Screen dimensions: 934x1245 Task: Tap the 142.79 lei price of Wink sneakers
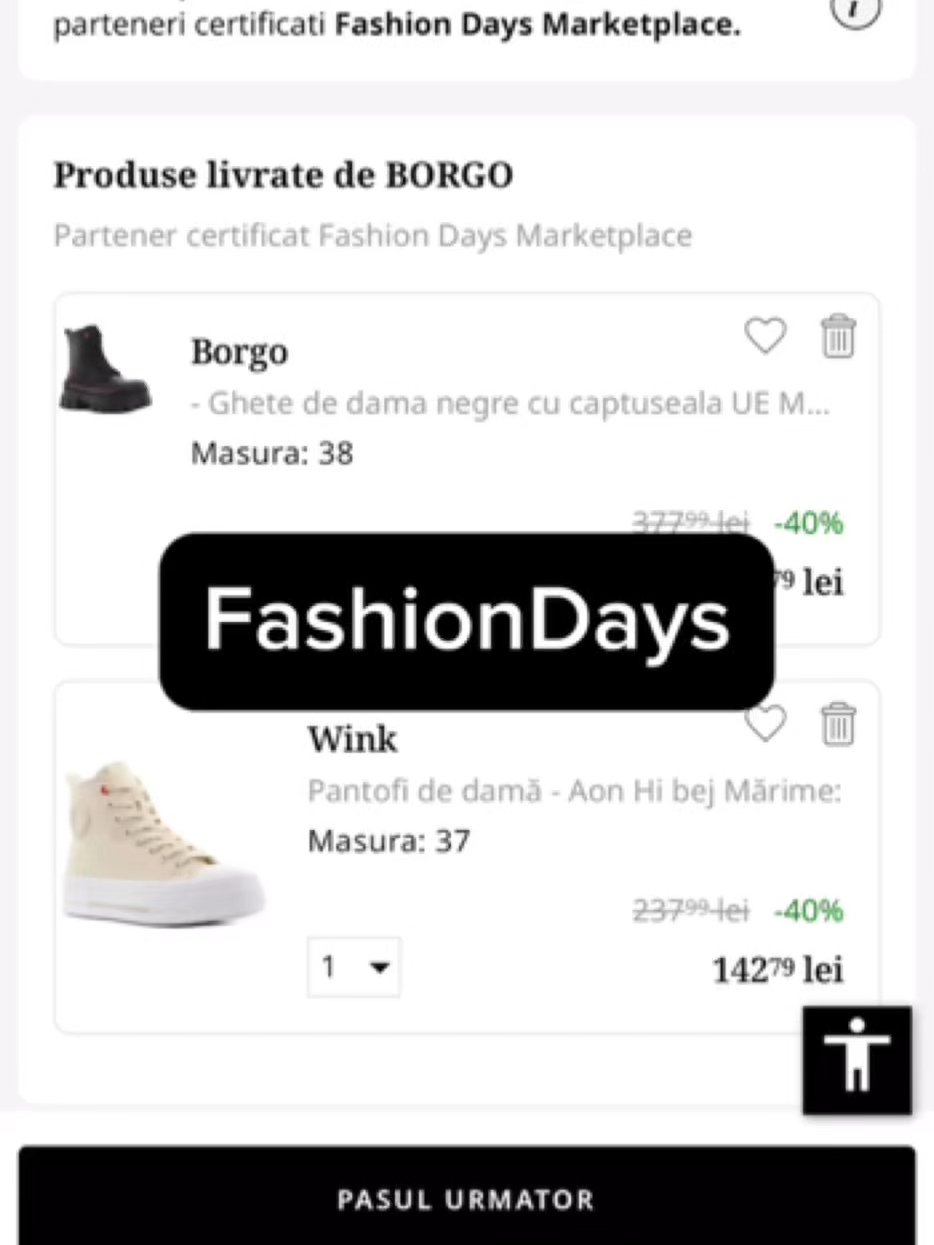pyautogui.click(x=777, y=968)
